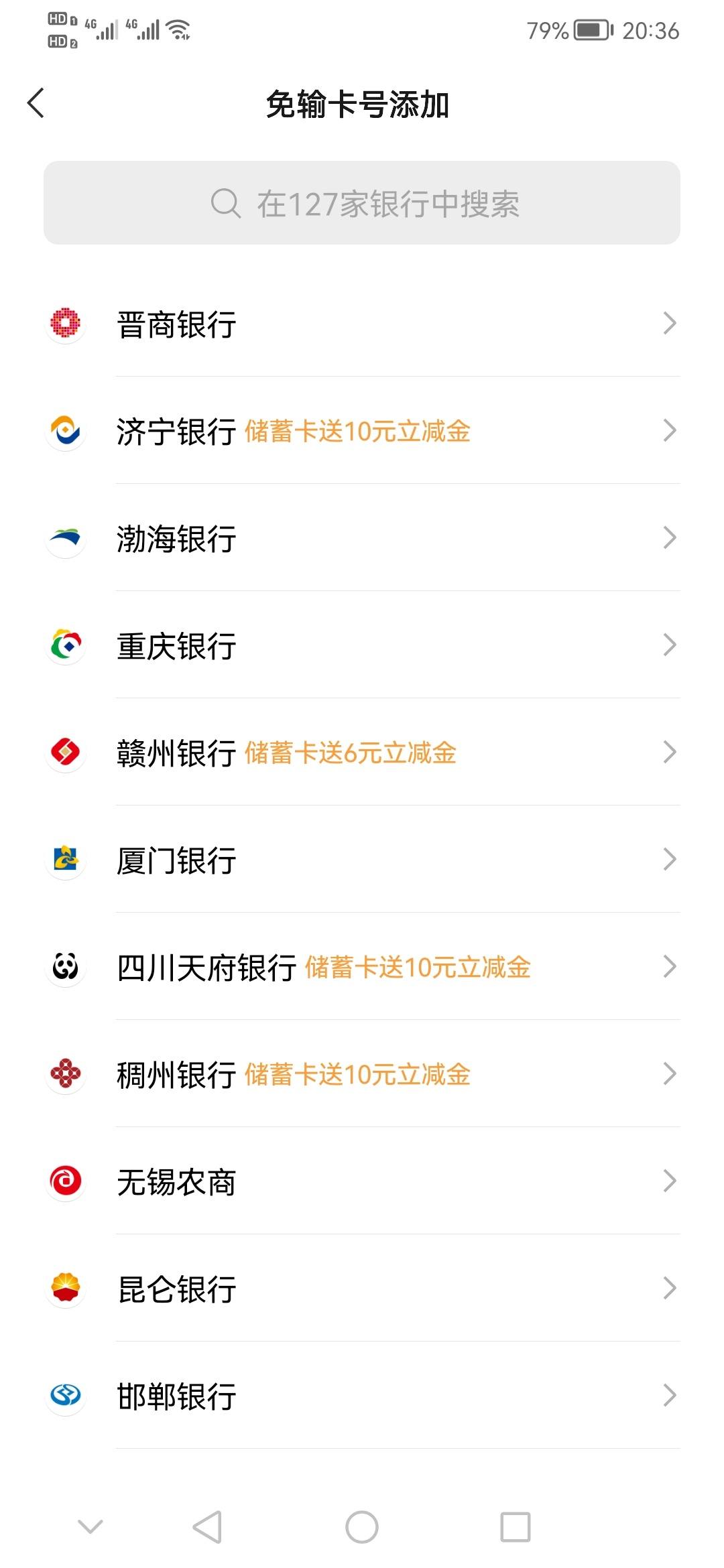Open 晋商银行 bank row
Viewport: 724px width, 1568px height.
(362, 323)
